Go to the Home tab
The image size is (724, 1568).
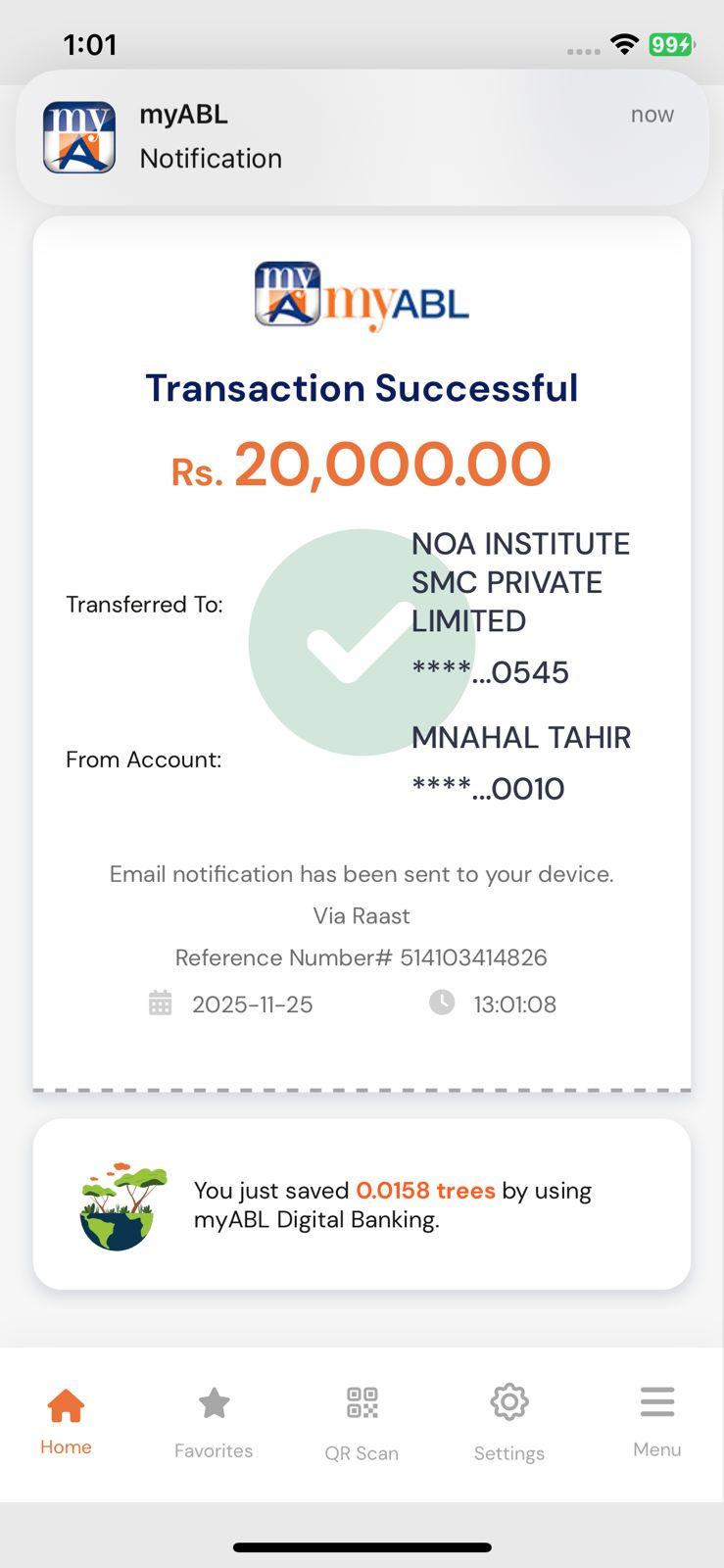click(66, 1419)
